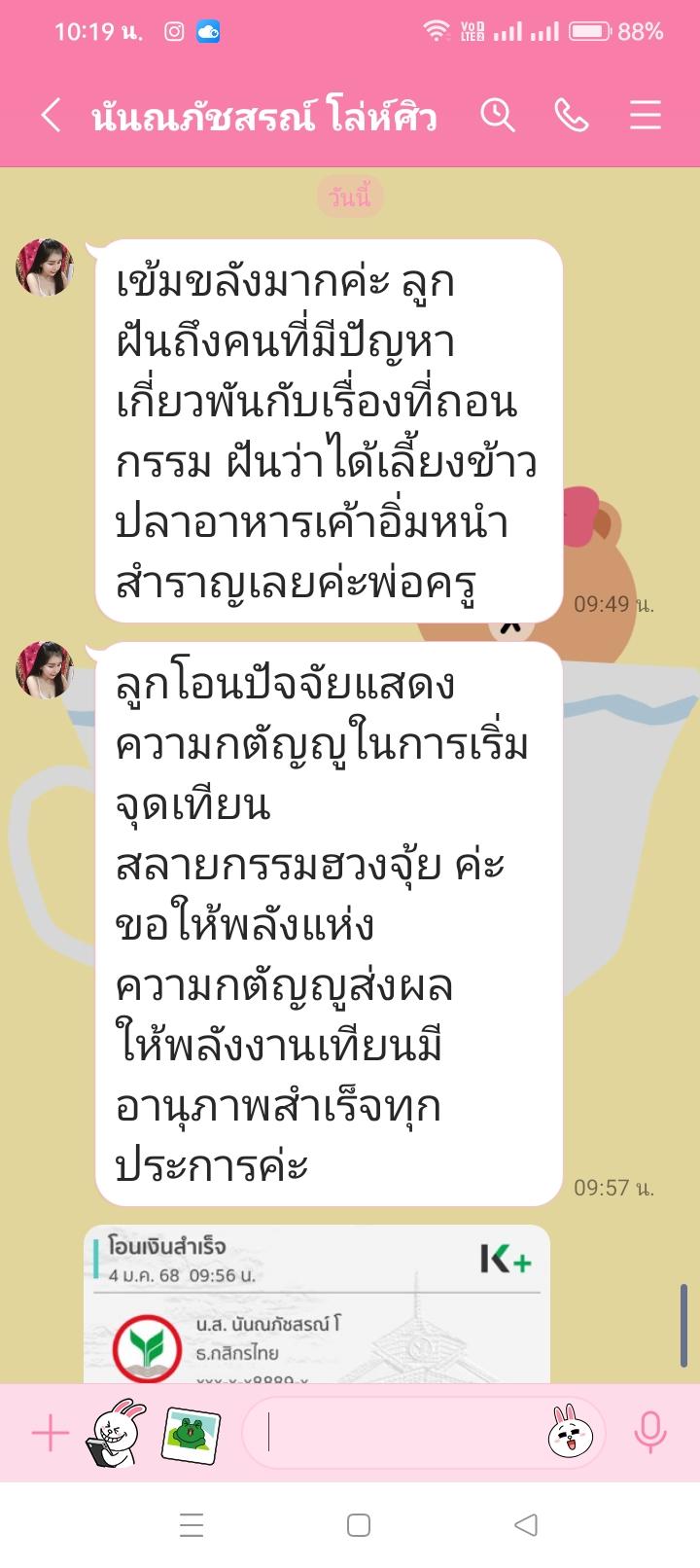Open the frog photo gallery icon
The height and width of the screenshot is (1568, 700).
[191, 1433]
